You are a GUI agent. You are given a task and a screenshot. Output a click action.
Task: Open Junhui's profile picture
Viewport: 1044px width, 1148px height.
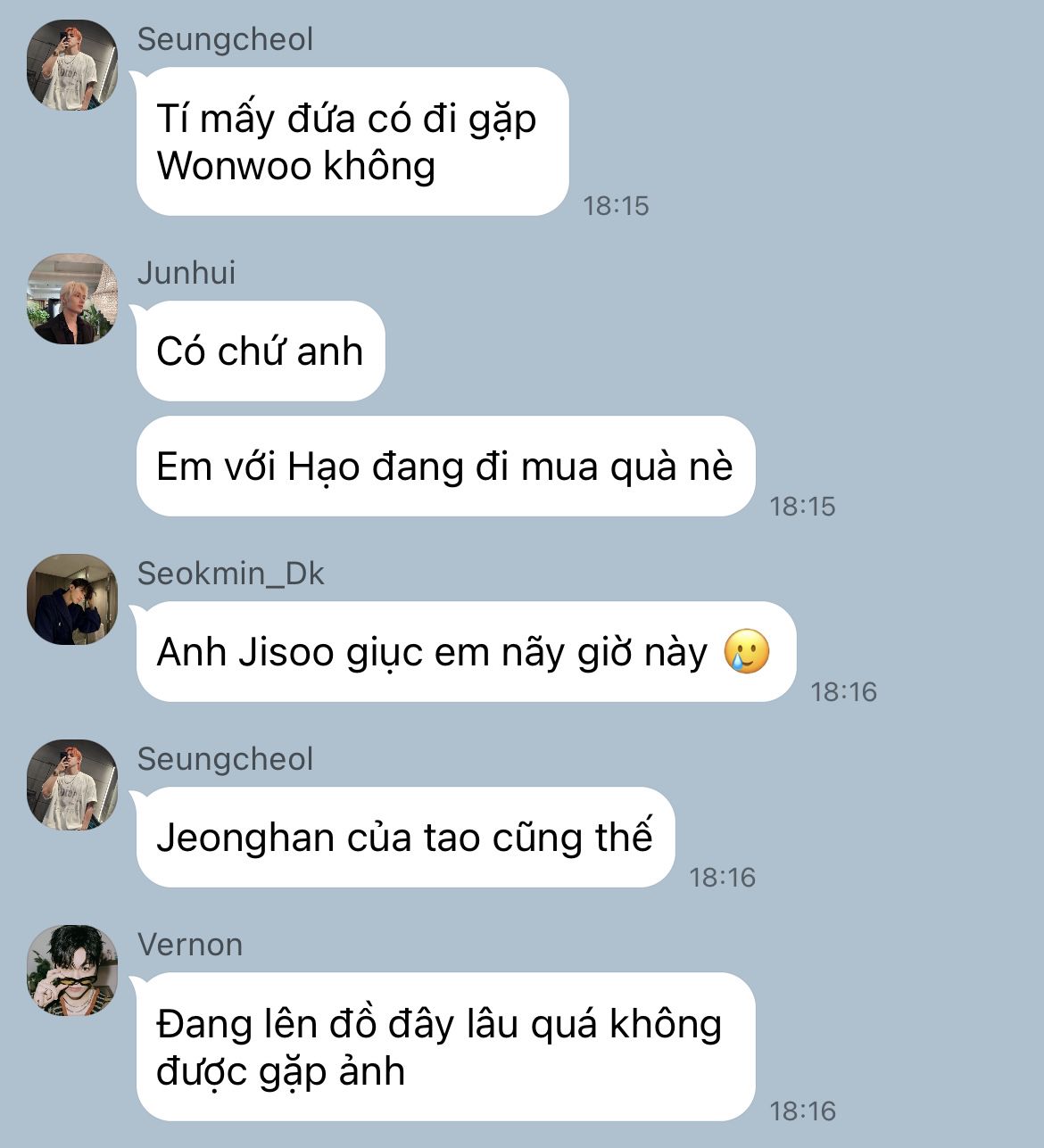pos(72,299)
